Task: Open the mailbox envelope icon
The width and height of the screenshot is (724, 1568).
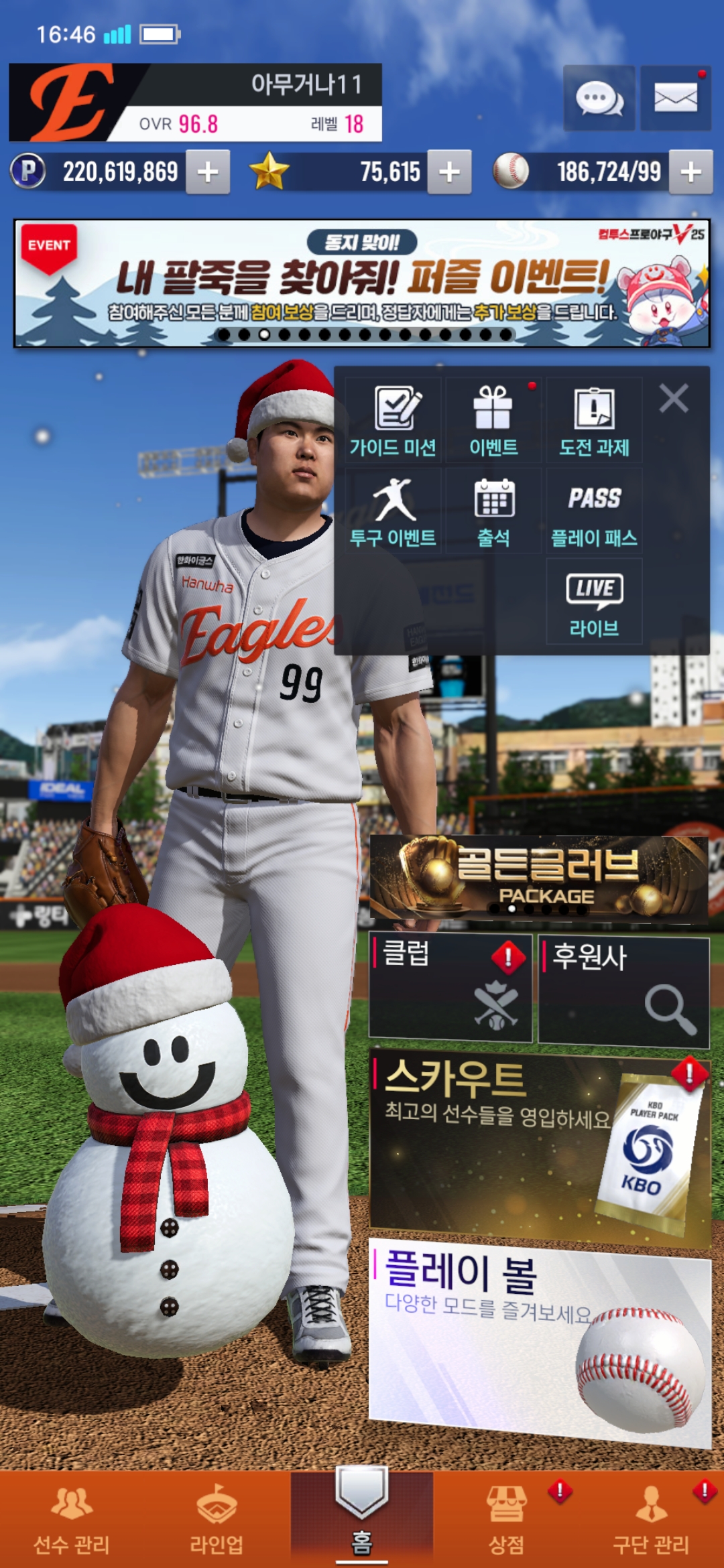Action: click(675, 99)
